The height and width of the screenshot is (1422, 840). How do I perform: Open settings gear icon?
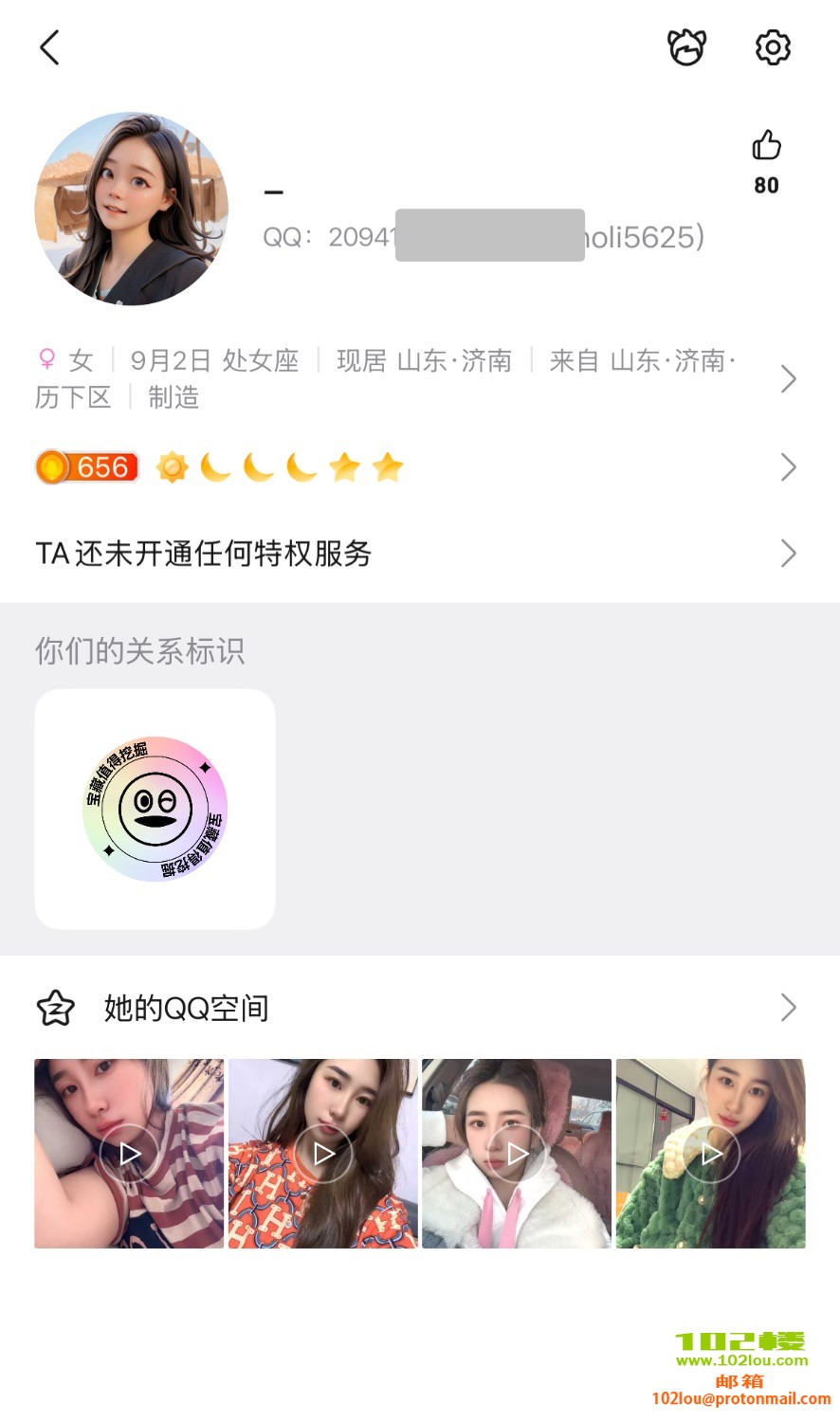(x=773, y=47)
